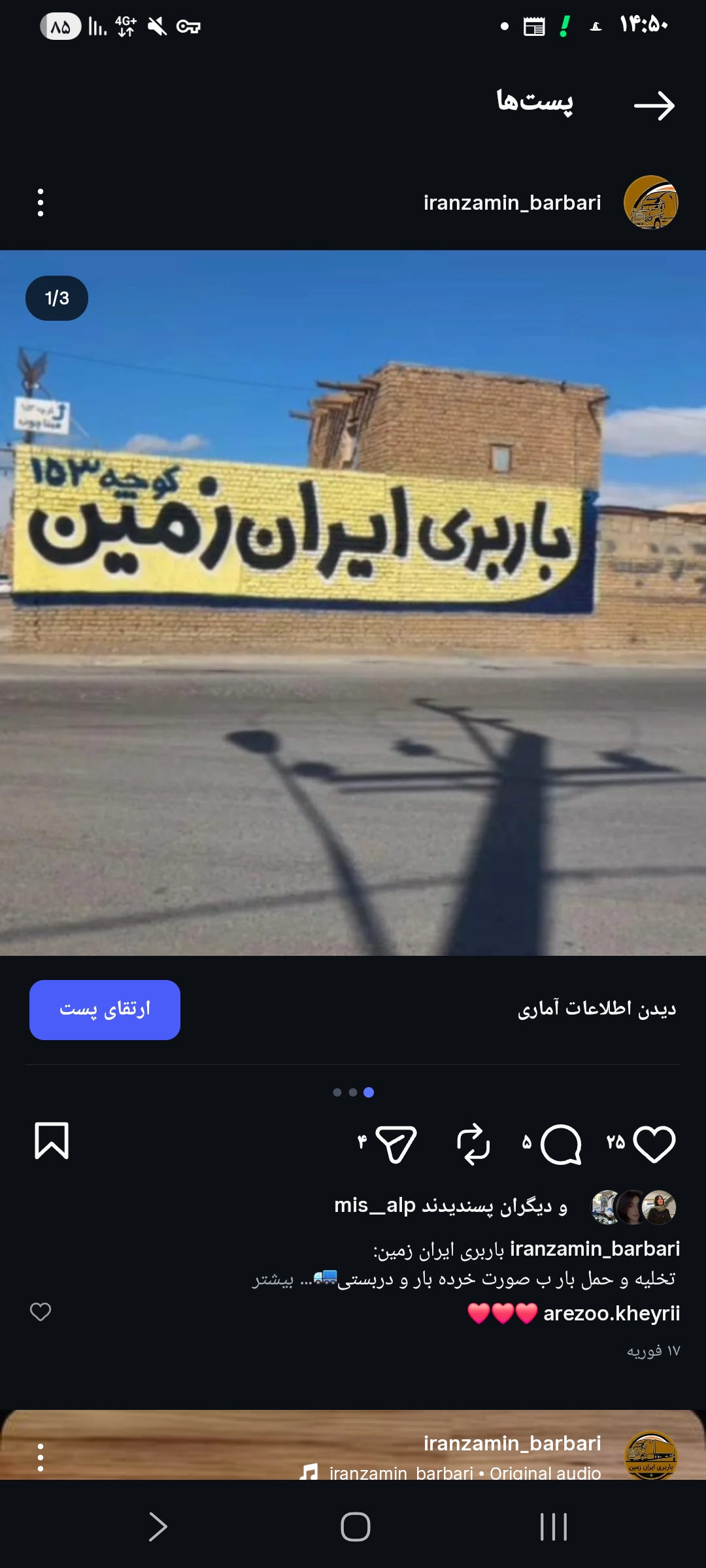This screenshot has height=1568, width=706.
Task: Expand caption with بیشتر
Action: (273, 1280)
